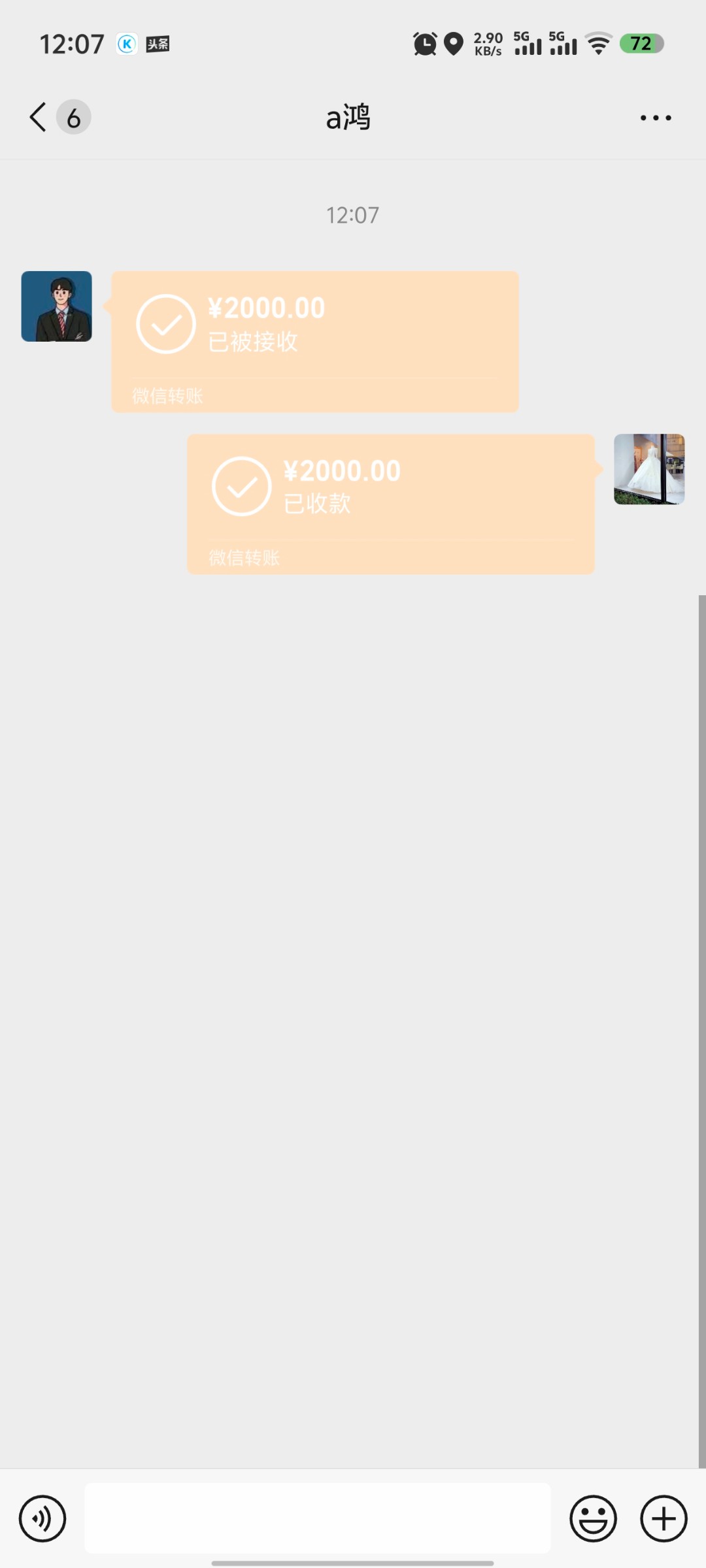Open a鸿's profile avatar
The height and width of the screenshot is (1568, 706).
(57, 306)
